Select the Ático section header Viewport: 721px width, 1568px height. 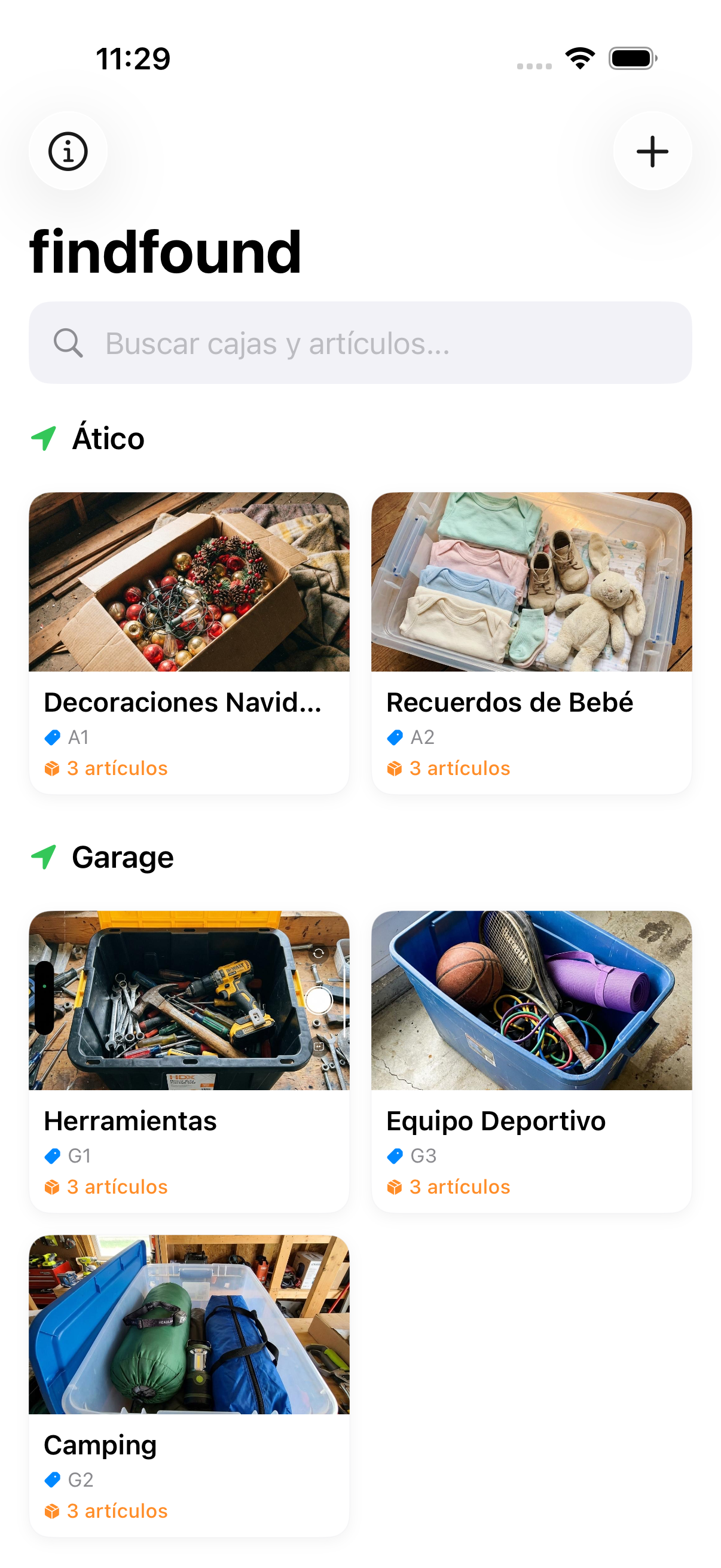coord(108,438)
